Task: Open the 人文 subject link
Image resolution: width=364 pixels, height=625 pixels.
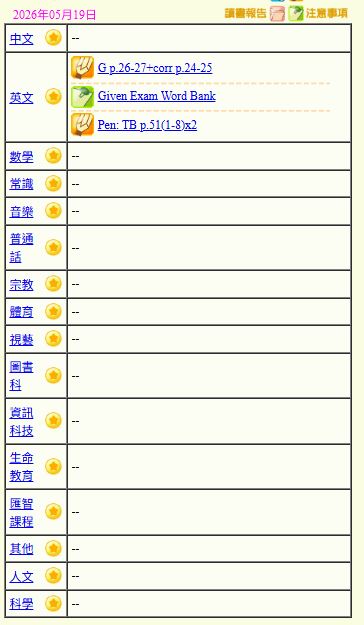Action: [x=22, y=576]
